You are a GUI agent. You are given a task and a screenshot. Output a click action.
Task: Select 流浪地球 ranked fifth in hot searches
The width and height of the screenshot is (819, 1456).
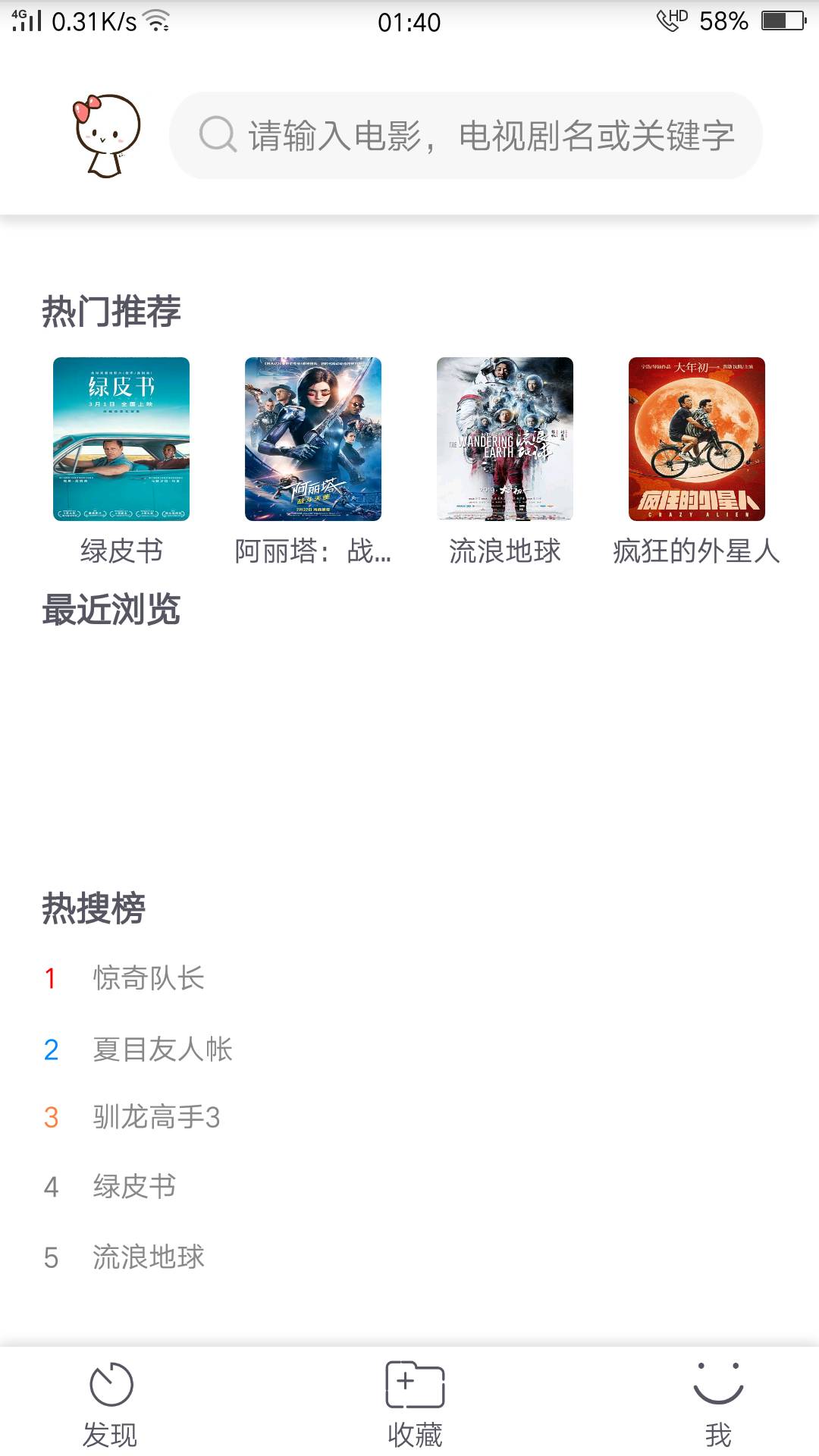coord(149,1257)
